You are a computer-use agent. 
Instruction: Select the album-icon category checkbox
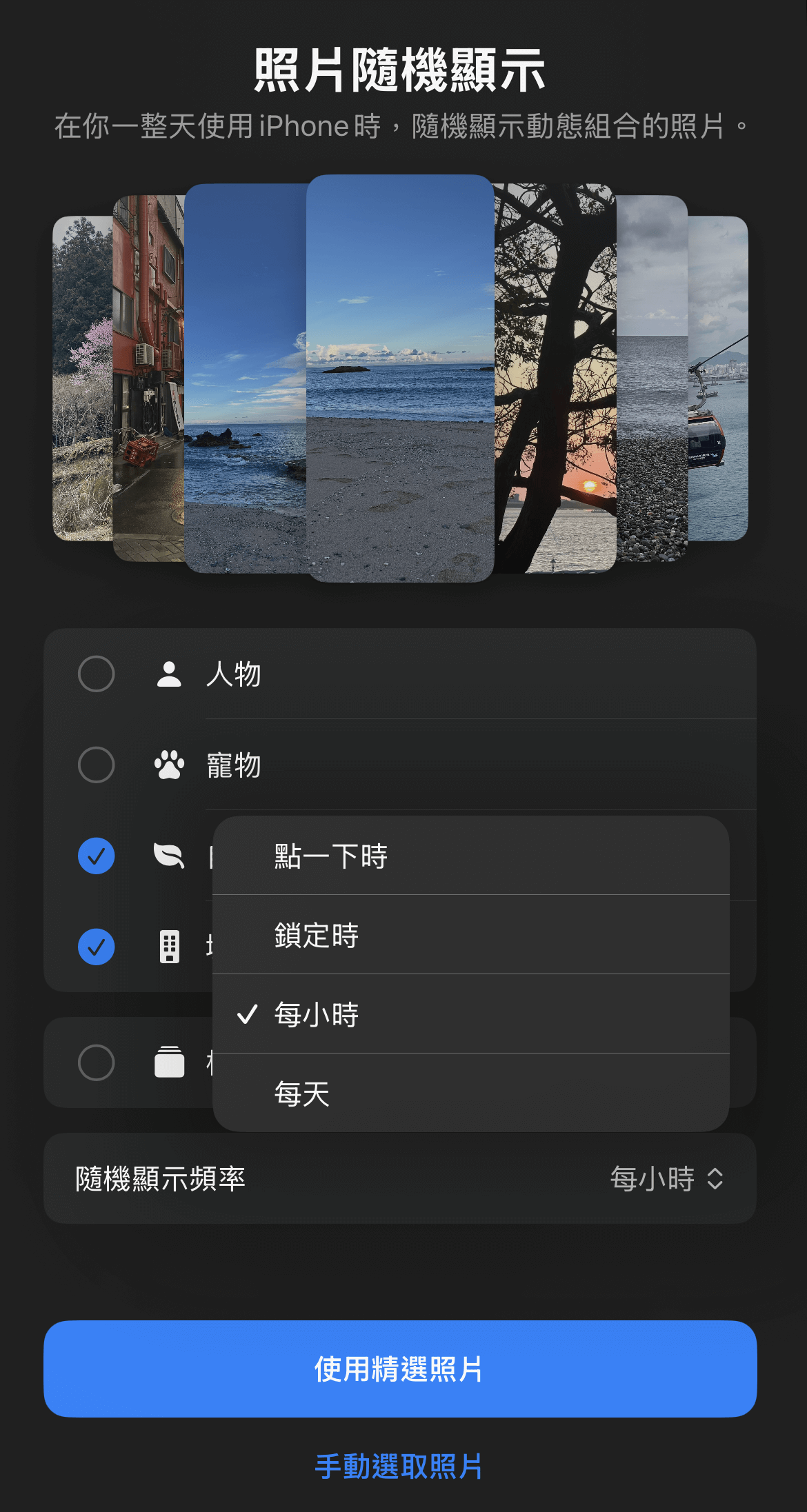pos(97,1062)
